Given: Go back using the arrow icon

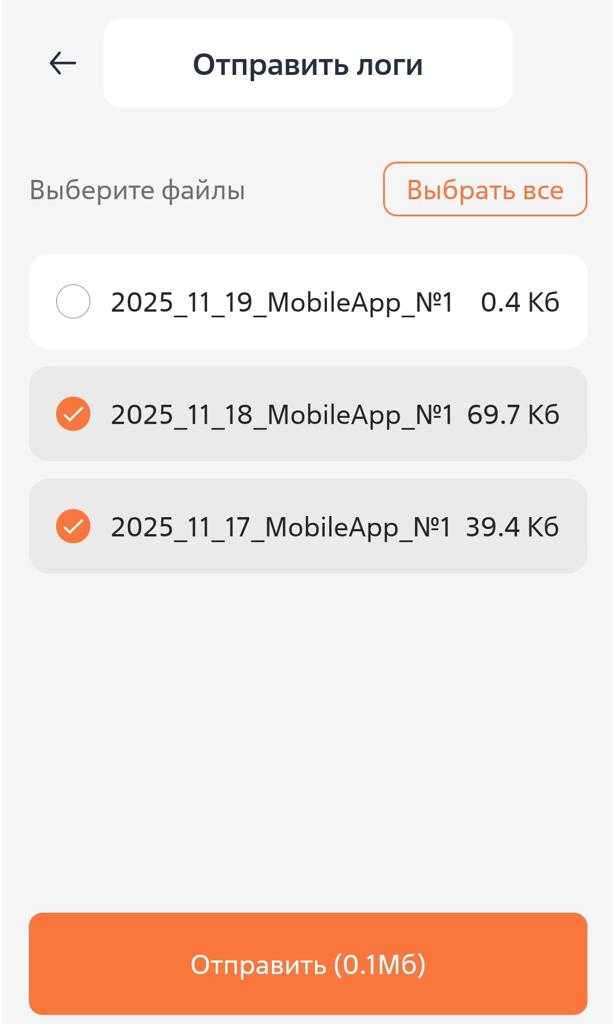Looking at the screenshot, I should click(x=63, y=63).
